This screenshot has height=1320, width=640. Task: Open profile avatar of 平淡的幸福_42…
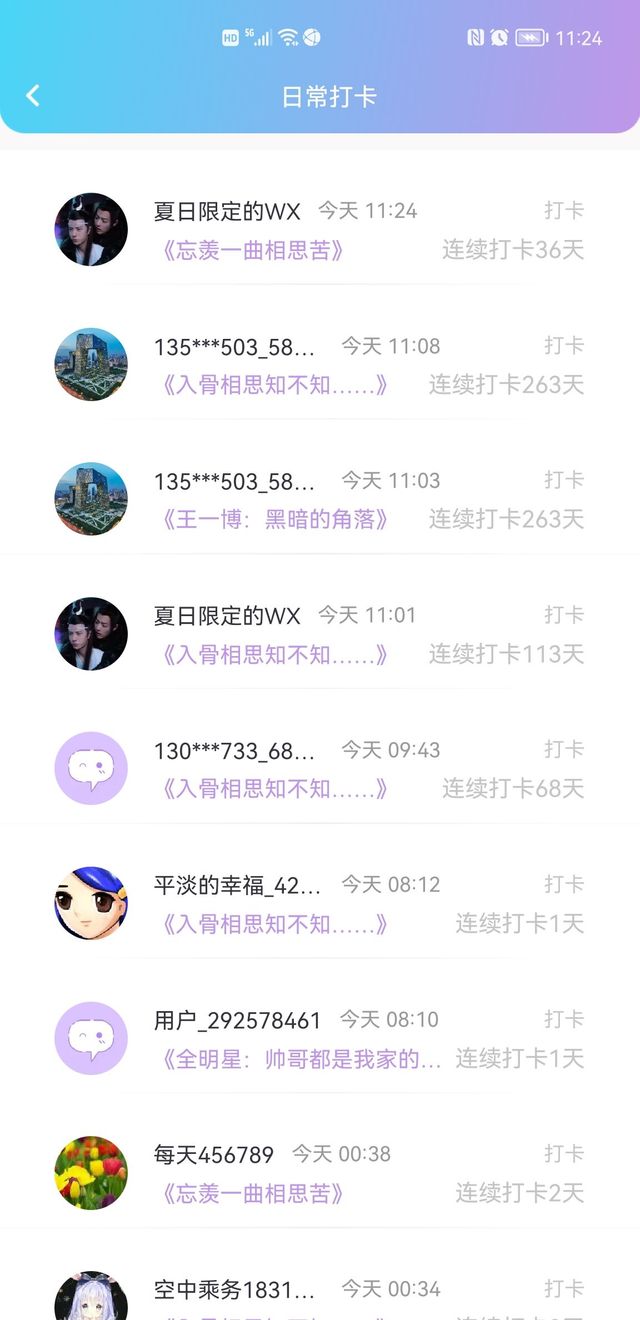[91, 904]
